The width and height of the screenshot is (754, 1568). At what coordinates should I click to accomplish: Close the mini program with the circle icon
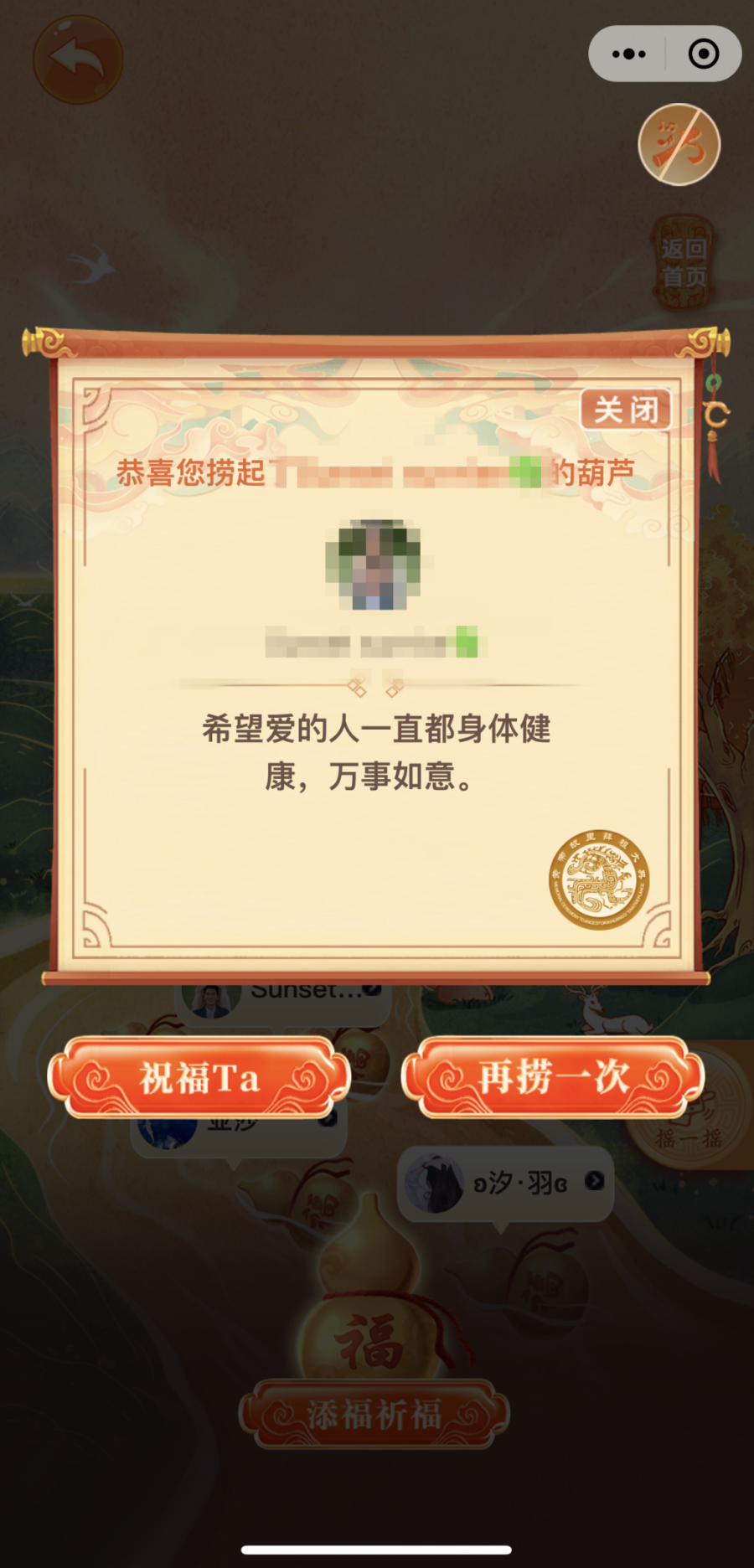(703, 54)
